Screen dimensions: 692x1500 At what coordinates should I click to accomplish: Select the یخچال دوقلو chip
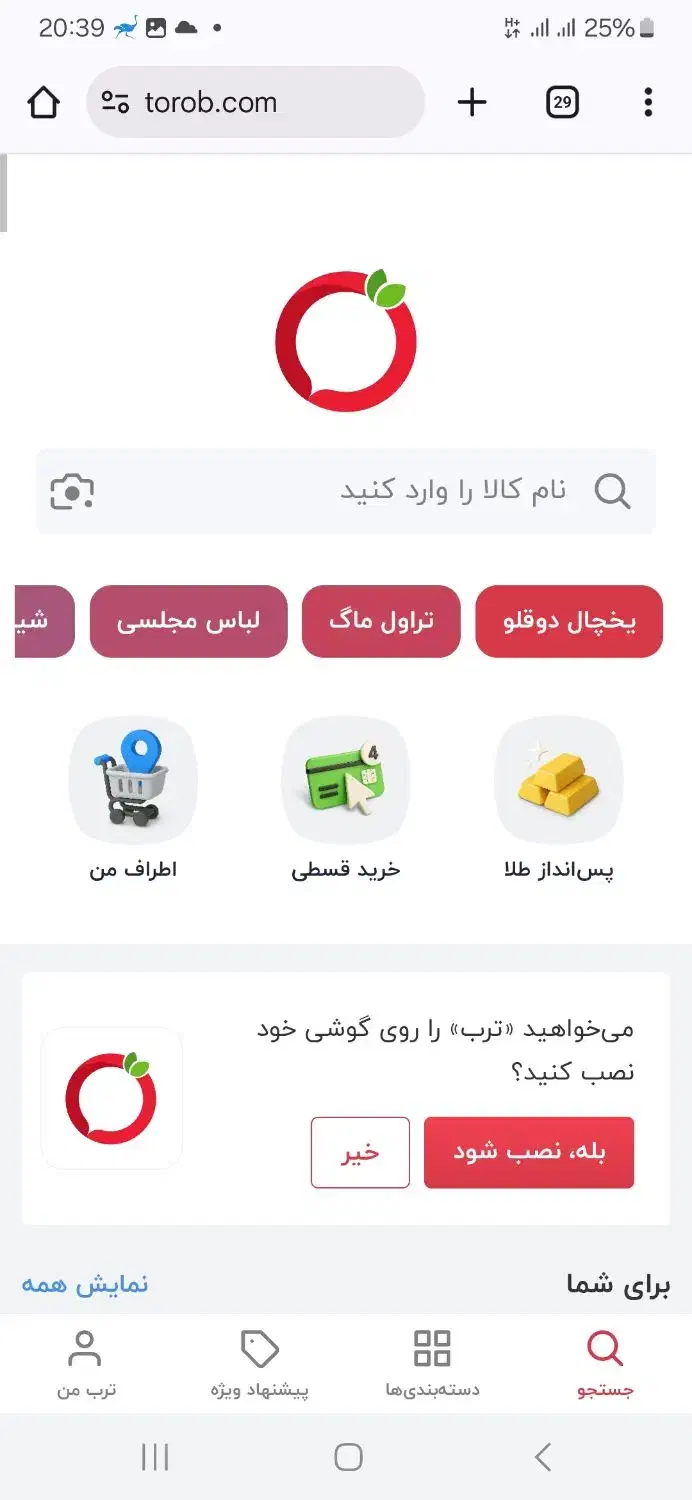tap(569, 621)
